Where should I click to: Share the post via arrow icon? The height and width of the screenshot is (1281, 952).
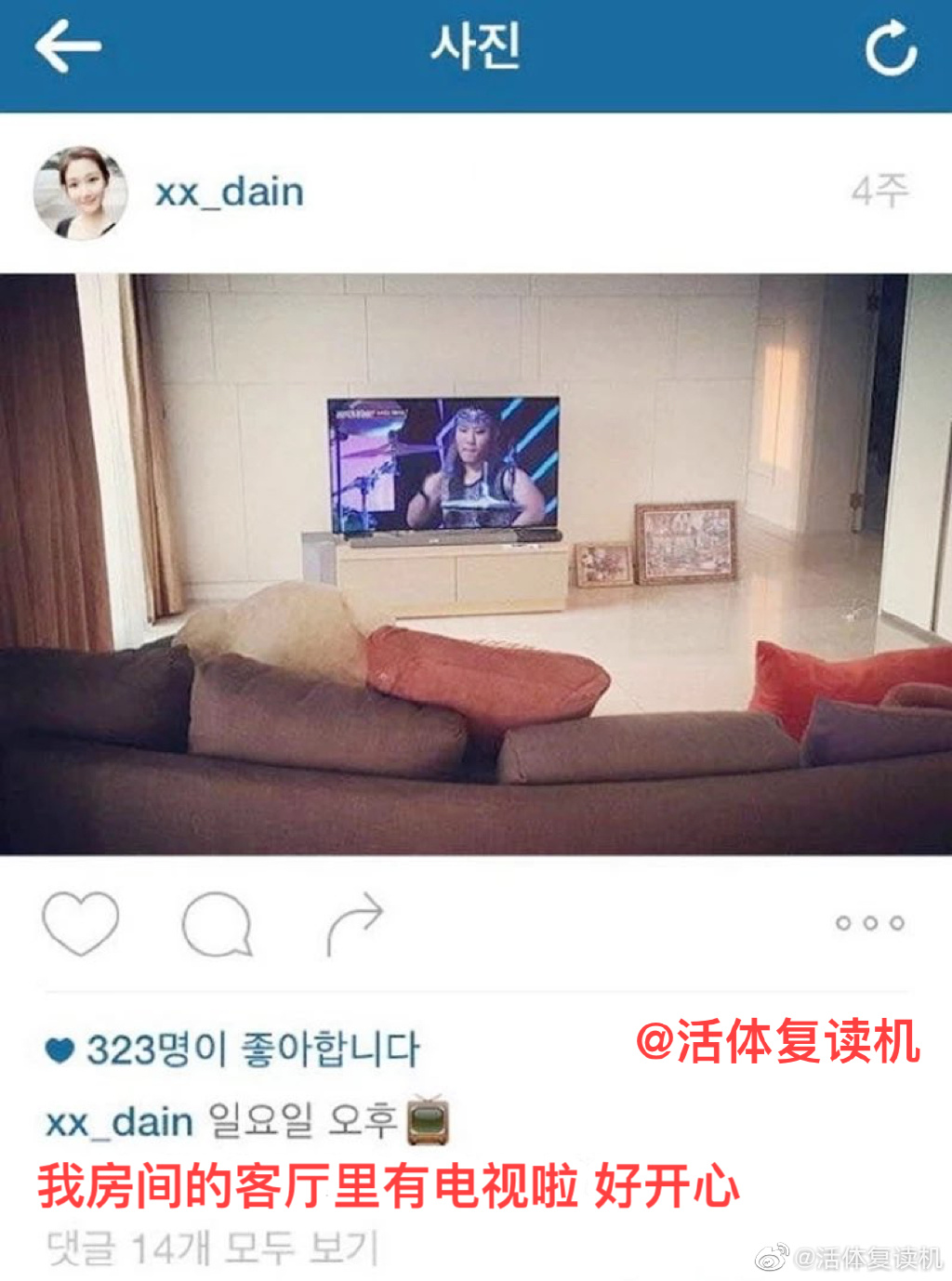point(354,922)
